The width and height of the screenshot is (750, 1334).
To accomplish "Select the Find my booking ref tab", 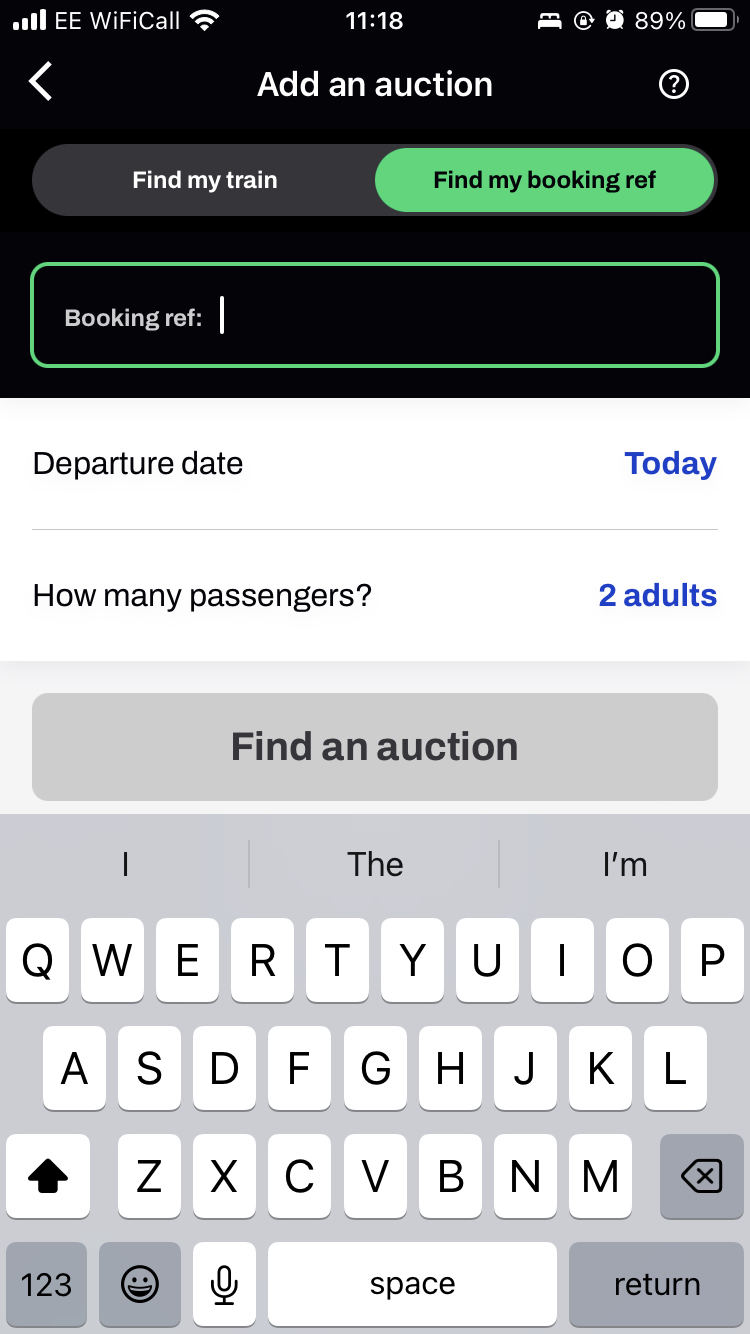I will tap(544, 180).
